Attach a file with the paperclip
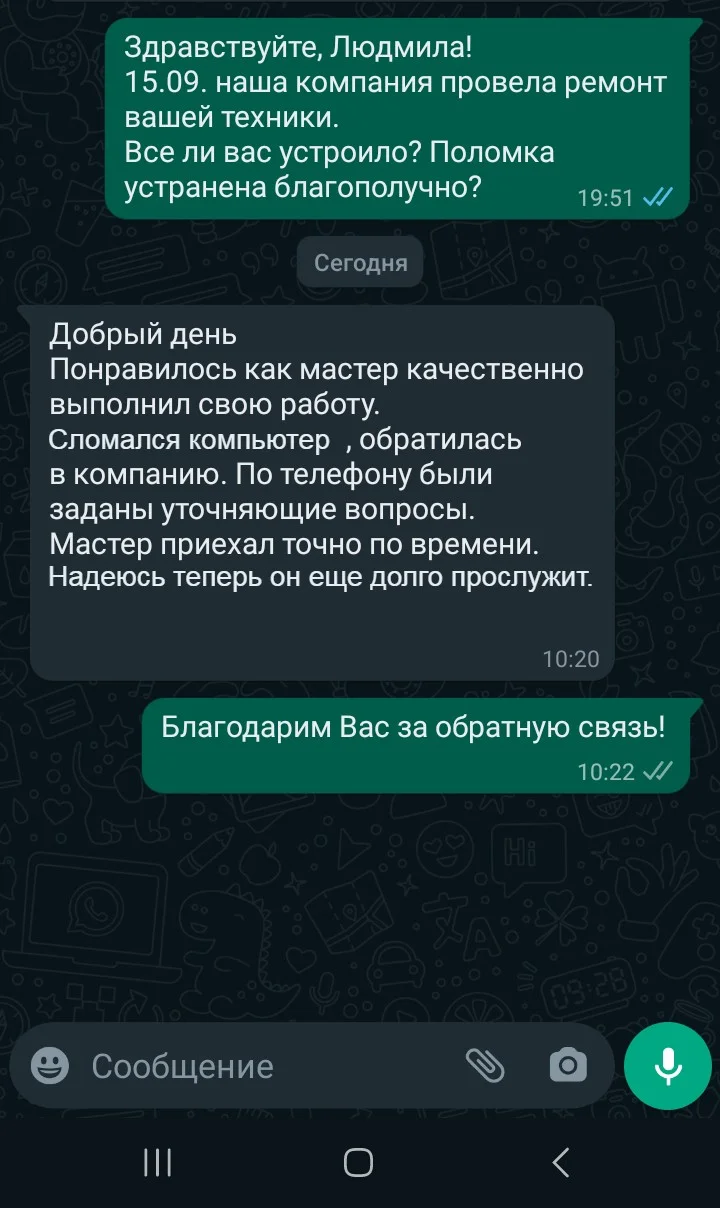 coord(486,1066)
